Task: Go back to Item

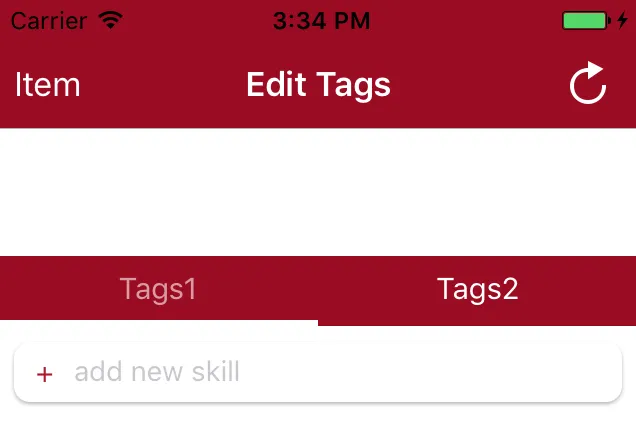Action: point(47,85)
